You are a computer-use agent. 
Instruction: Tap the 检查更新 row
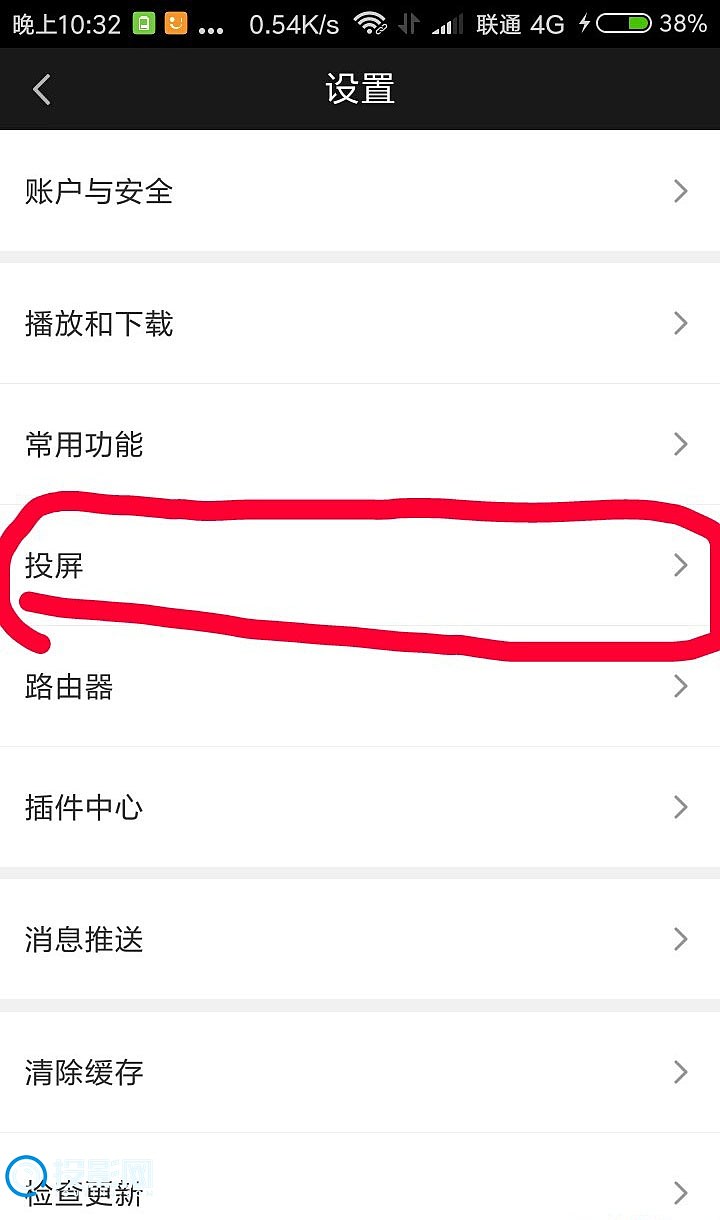coord(360,1177)
